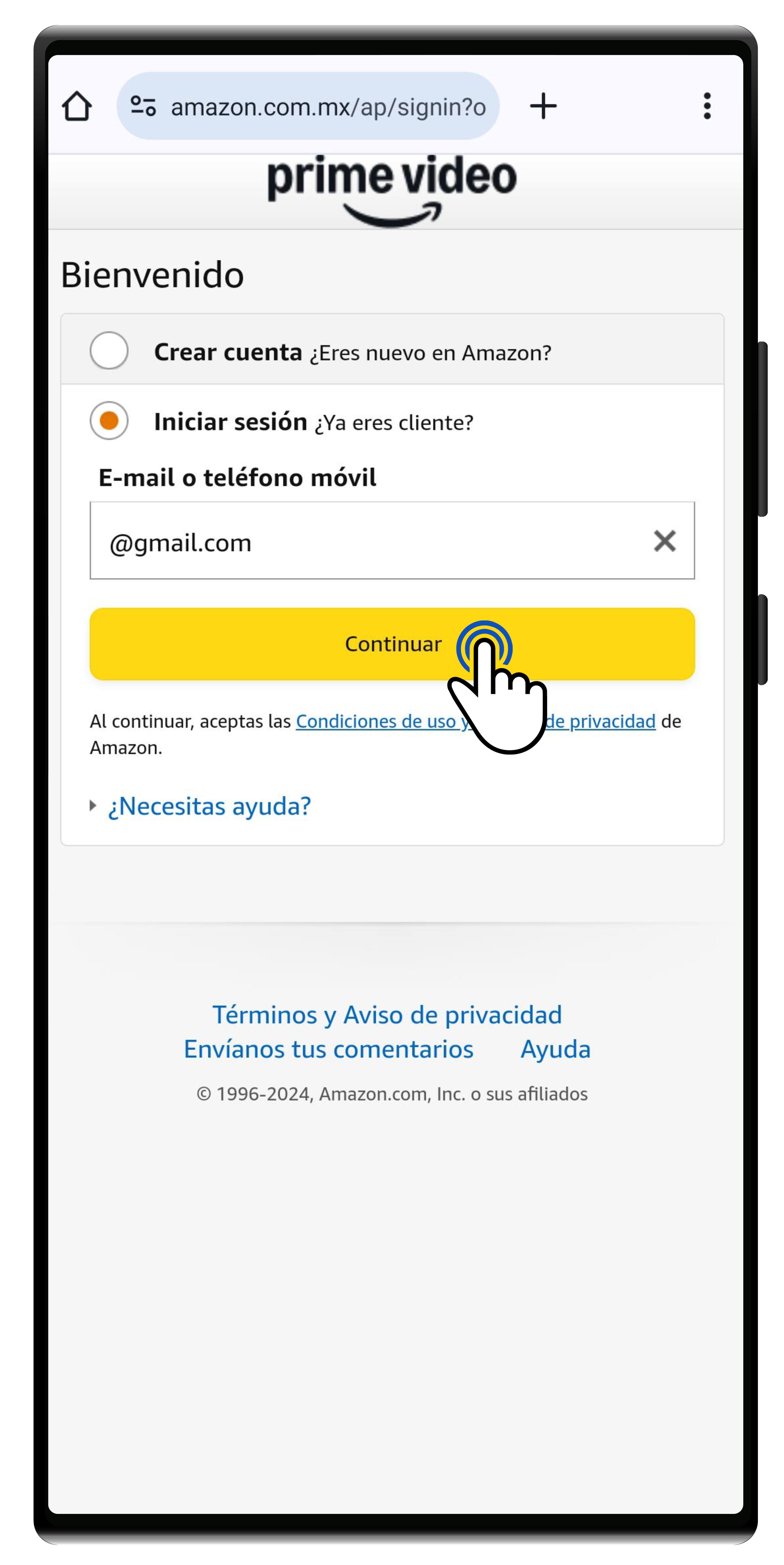Tap the browser home icon
Viewport: 784px width, 1565px height.
pos(77,106)
